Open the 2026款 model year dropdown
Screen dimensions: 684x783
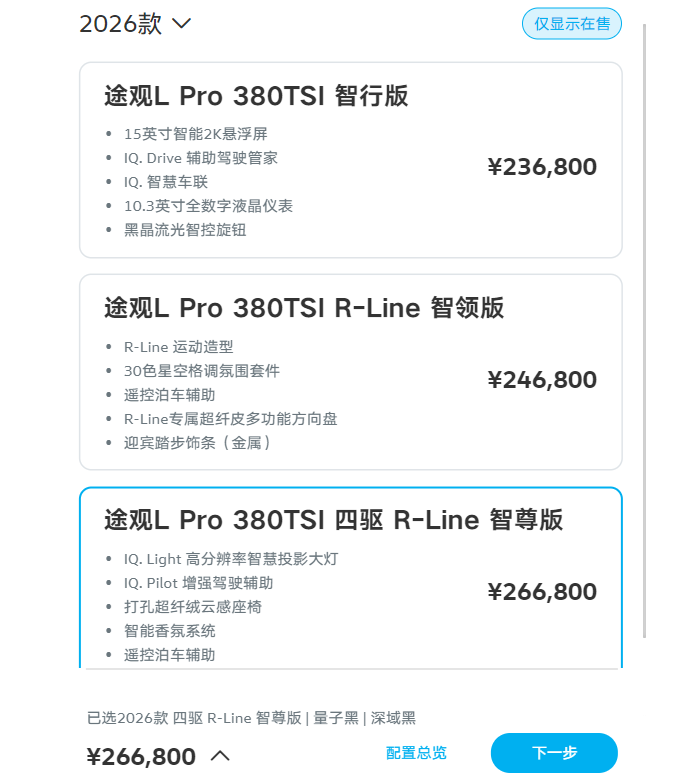pyautogui.click(x=135, y=24)
